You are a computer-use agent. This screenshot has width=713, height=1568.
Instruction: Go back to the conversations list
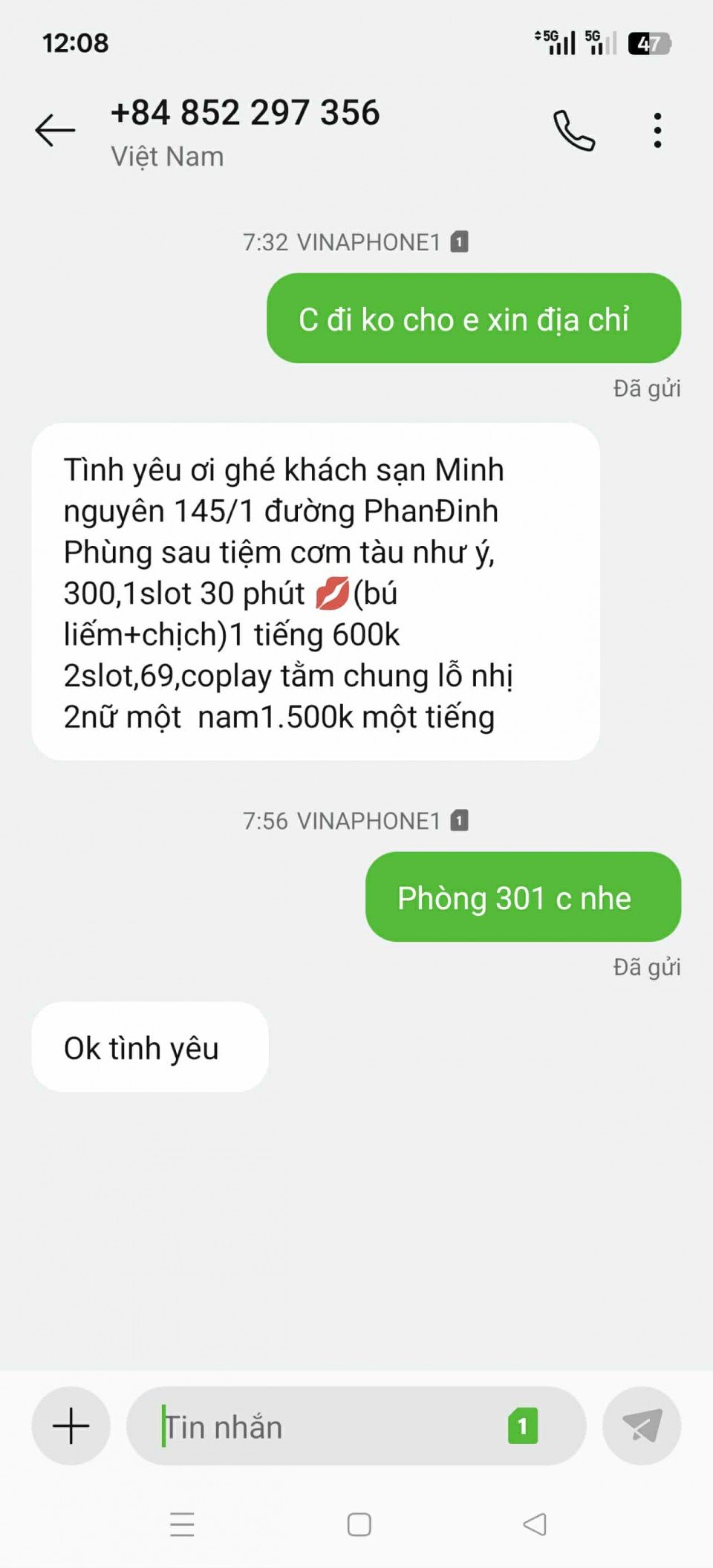(55, 131)
